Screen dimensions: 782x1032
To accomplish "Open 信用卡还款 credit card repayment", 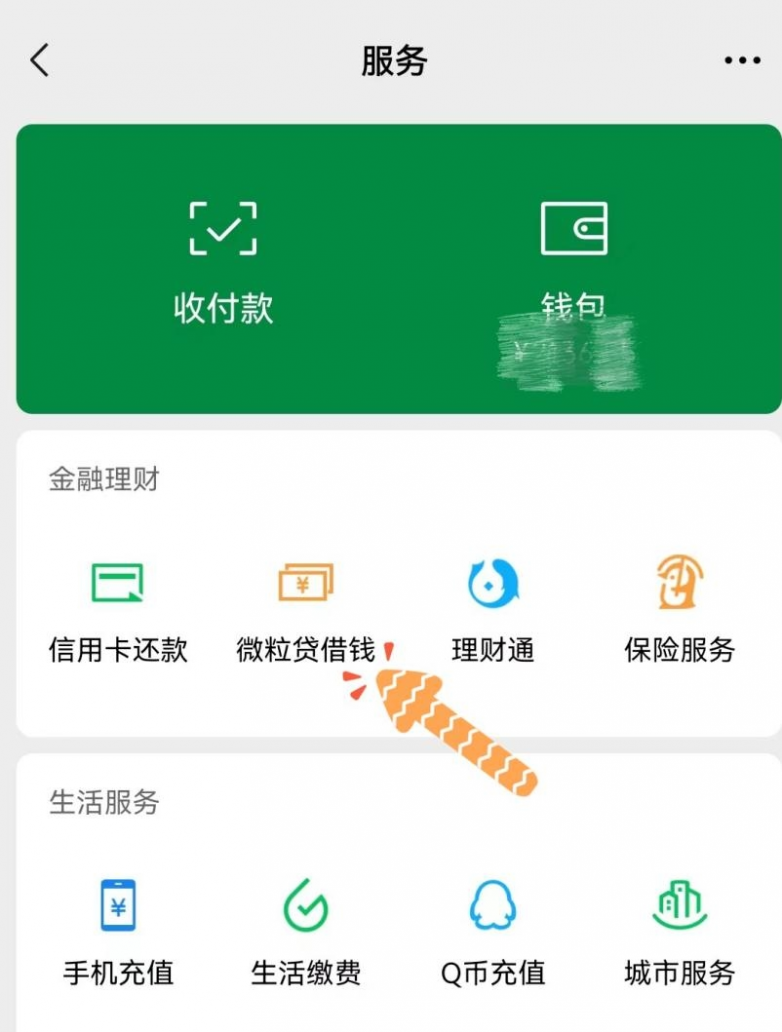I will (118, 610).
